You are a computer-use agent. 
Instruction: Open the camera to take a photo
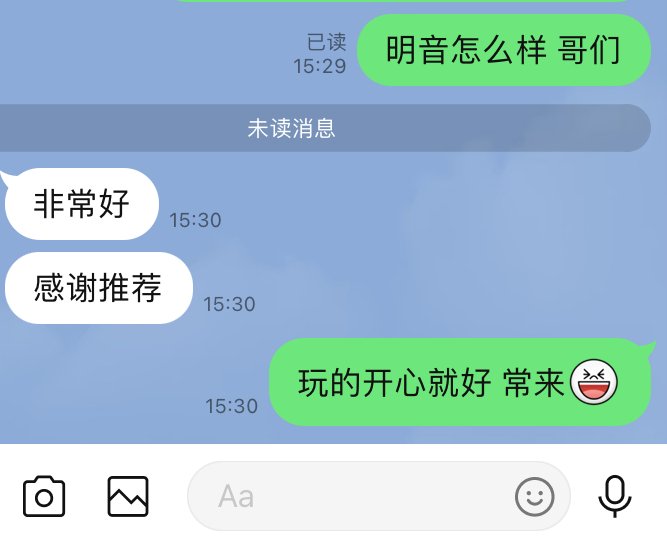[x=44, y=496]
